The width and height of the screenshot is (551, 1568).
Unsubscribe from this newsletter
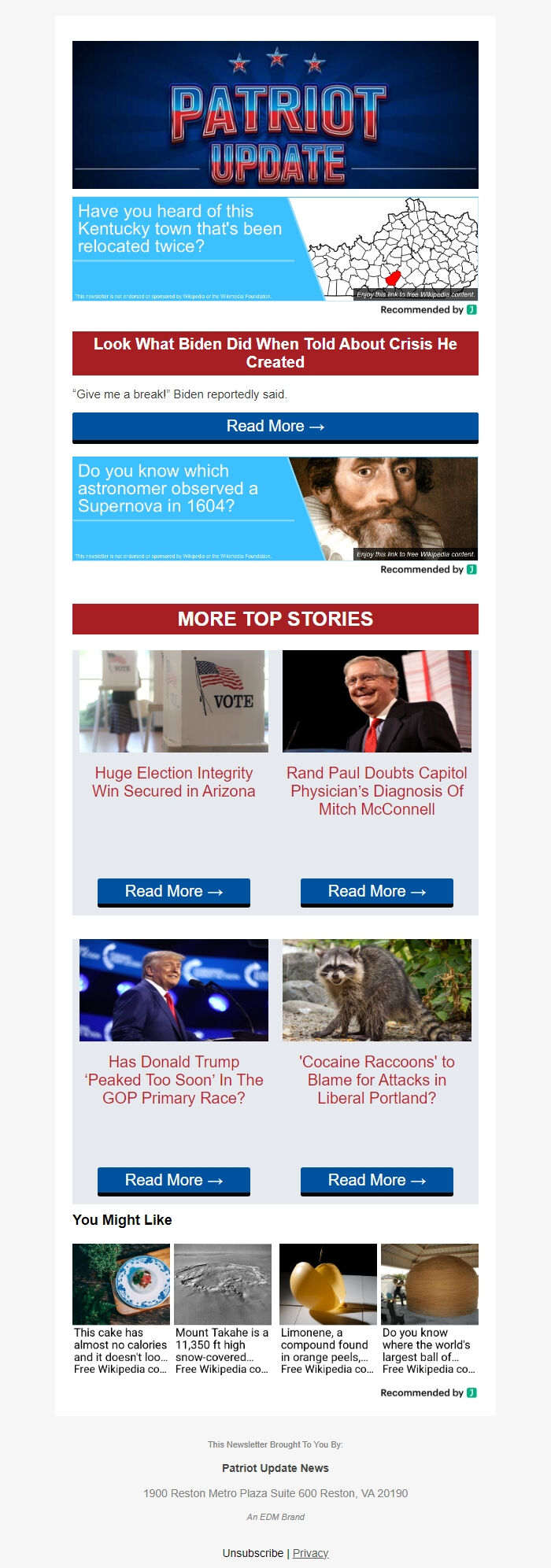point(253,1553)
